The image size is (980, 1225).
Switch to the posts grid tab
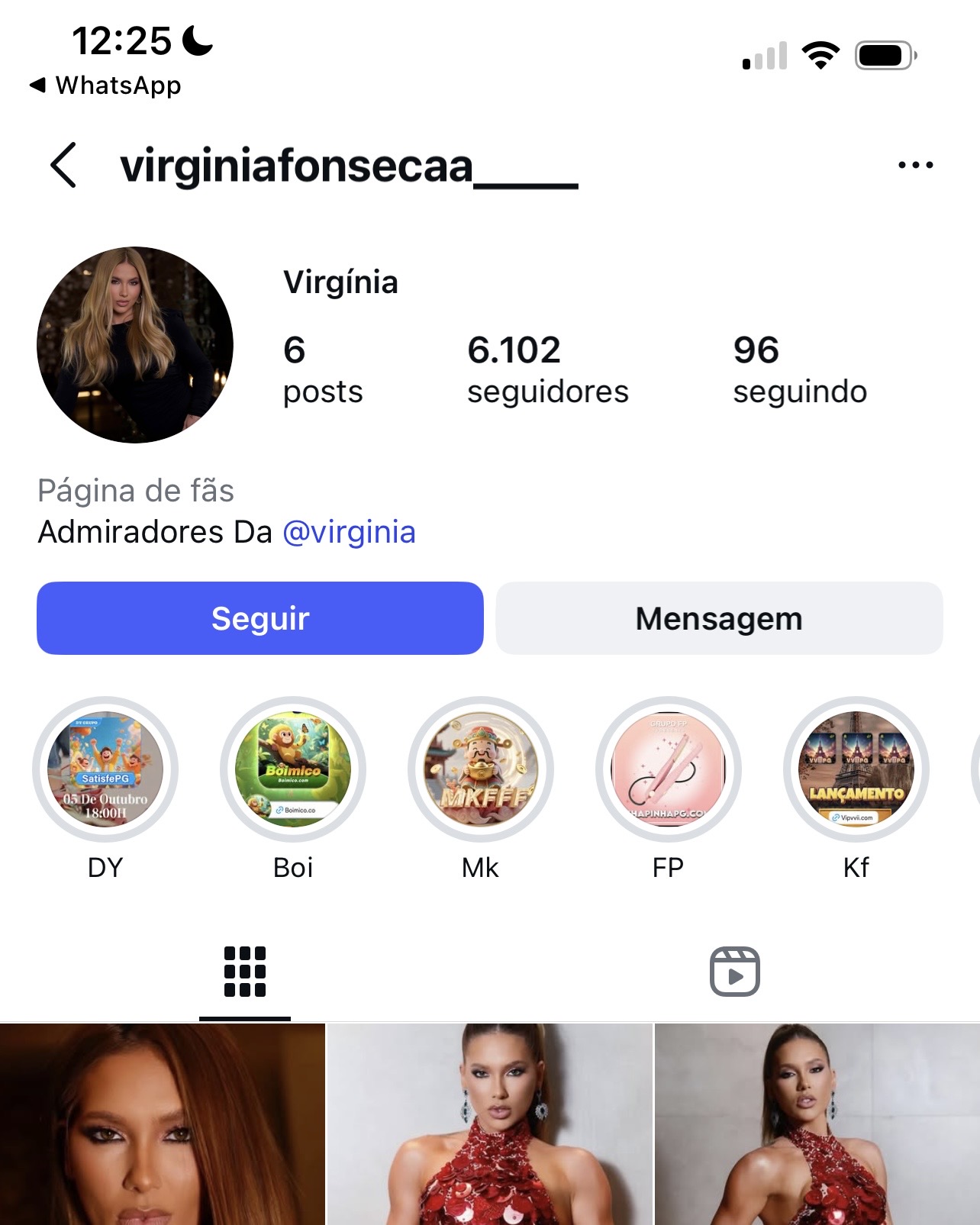point(245,972)
